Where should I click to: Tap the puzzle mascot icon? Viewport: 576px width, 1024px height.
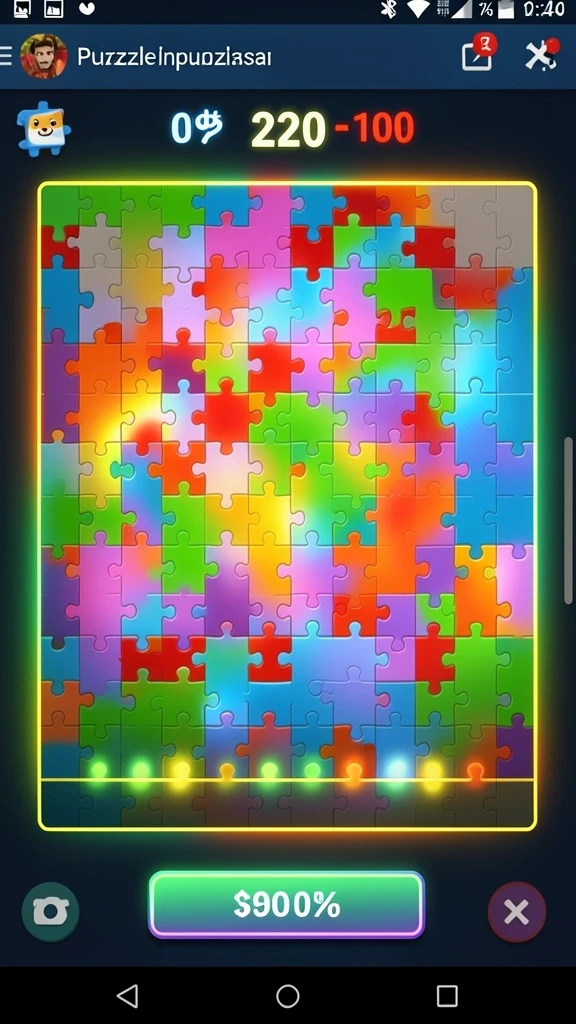tap(44, 129)
